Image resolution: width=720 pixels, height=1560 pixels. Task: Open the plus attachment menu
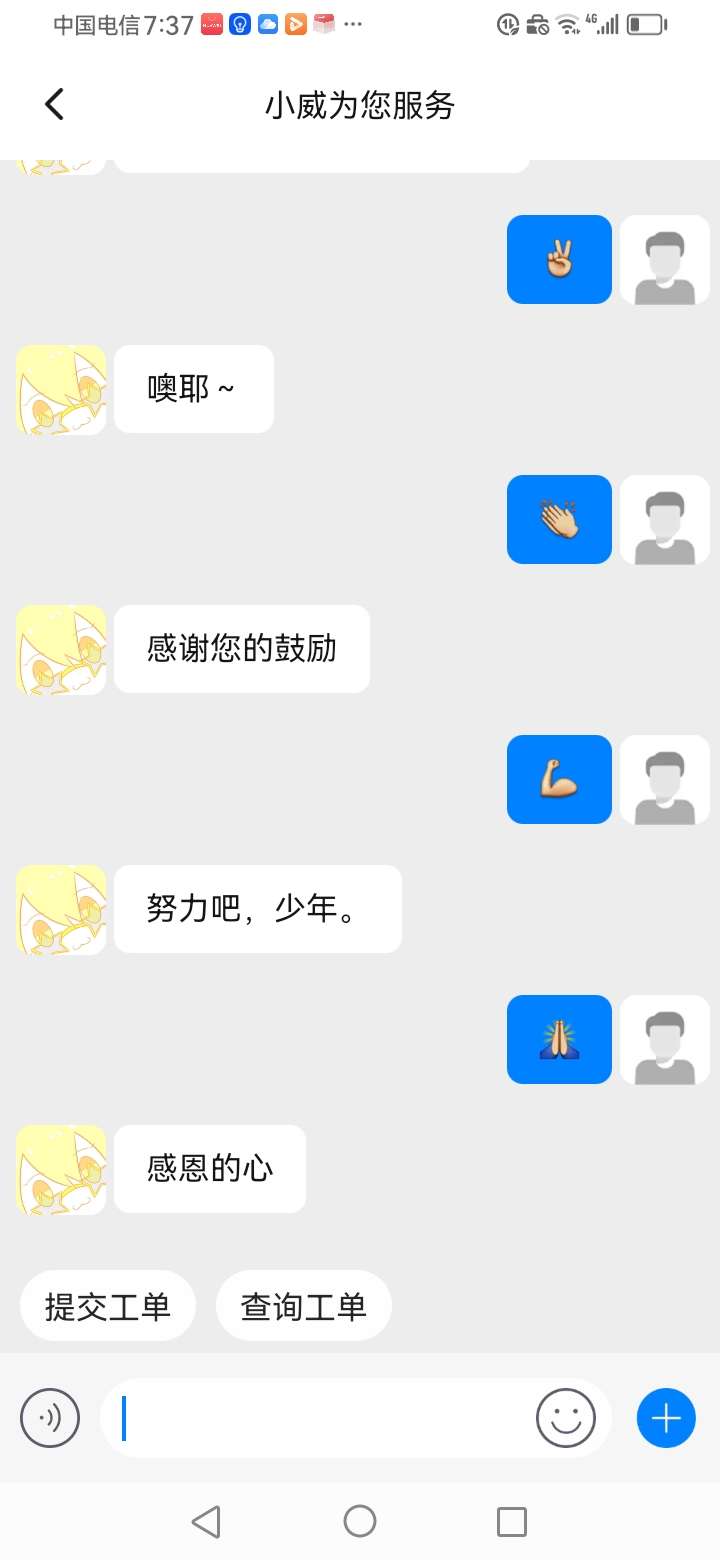[x=666, y=1417]
